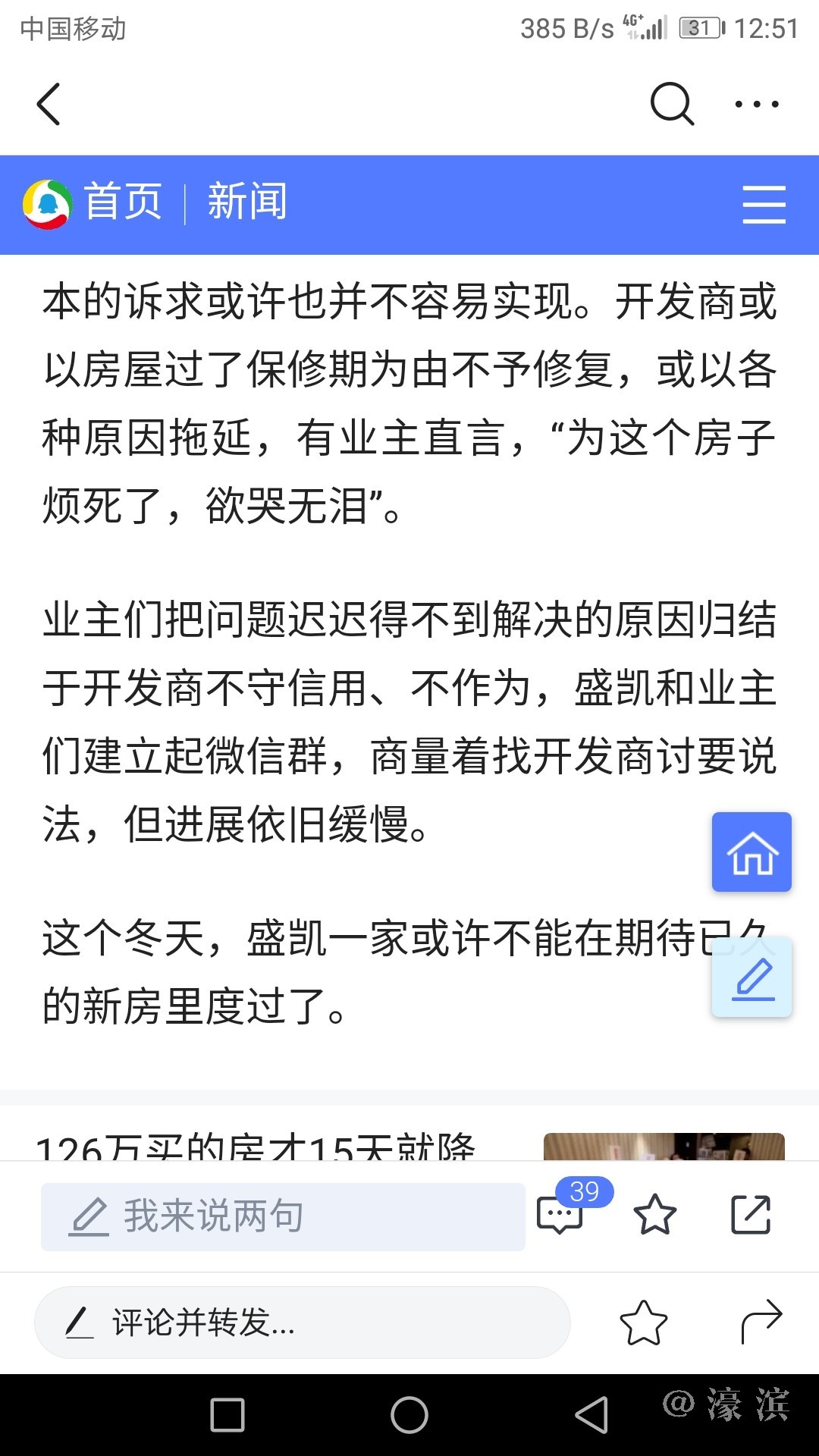The width and height of the screenshot is (819, 1456).
Task: Open the external share icon
Action: click(751, 1215)
